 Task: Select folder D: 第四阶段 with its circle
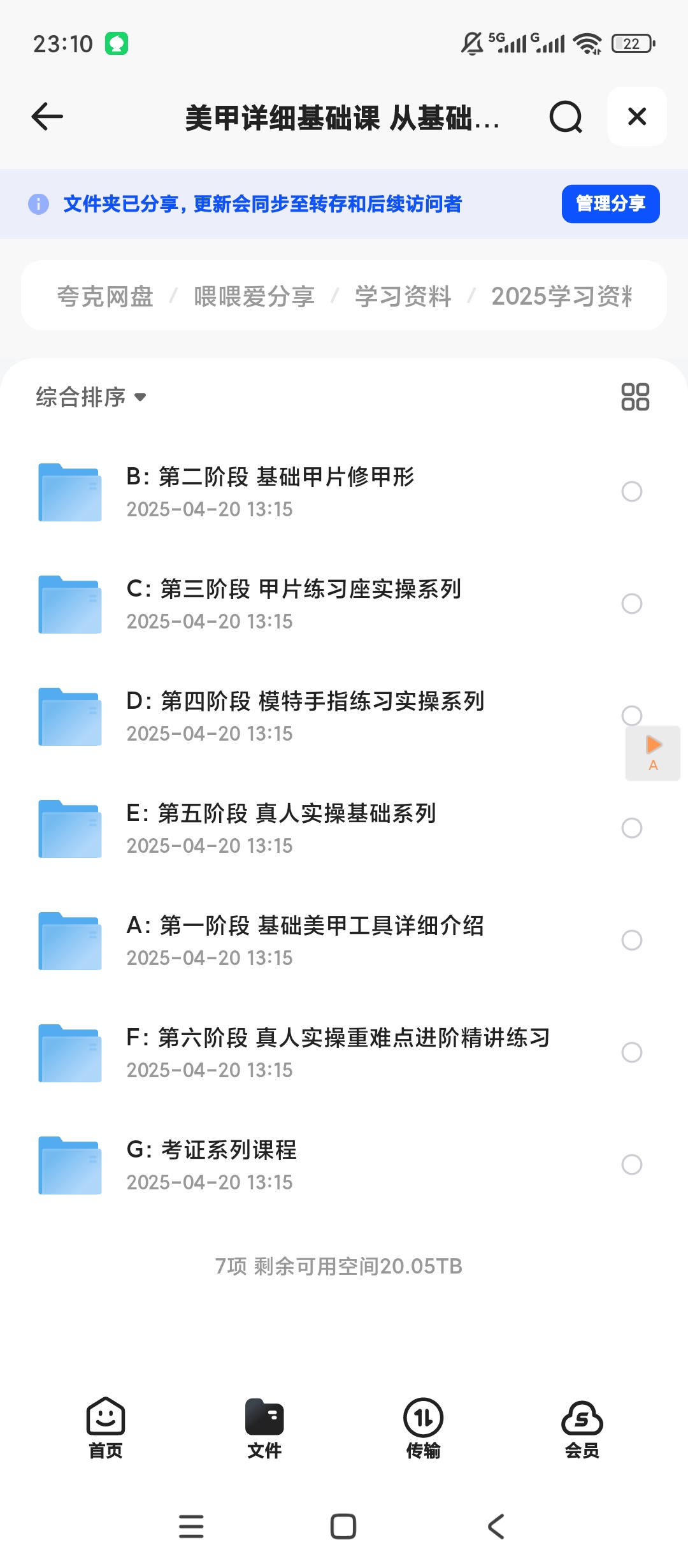click(x=631, y=715)
